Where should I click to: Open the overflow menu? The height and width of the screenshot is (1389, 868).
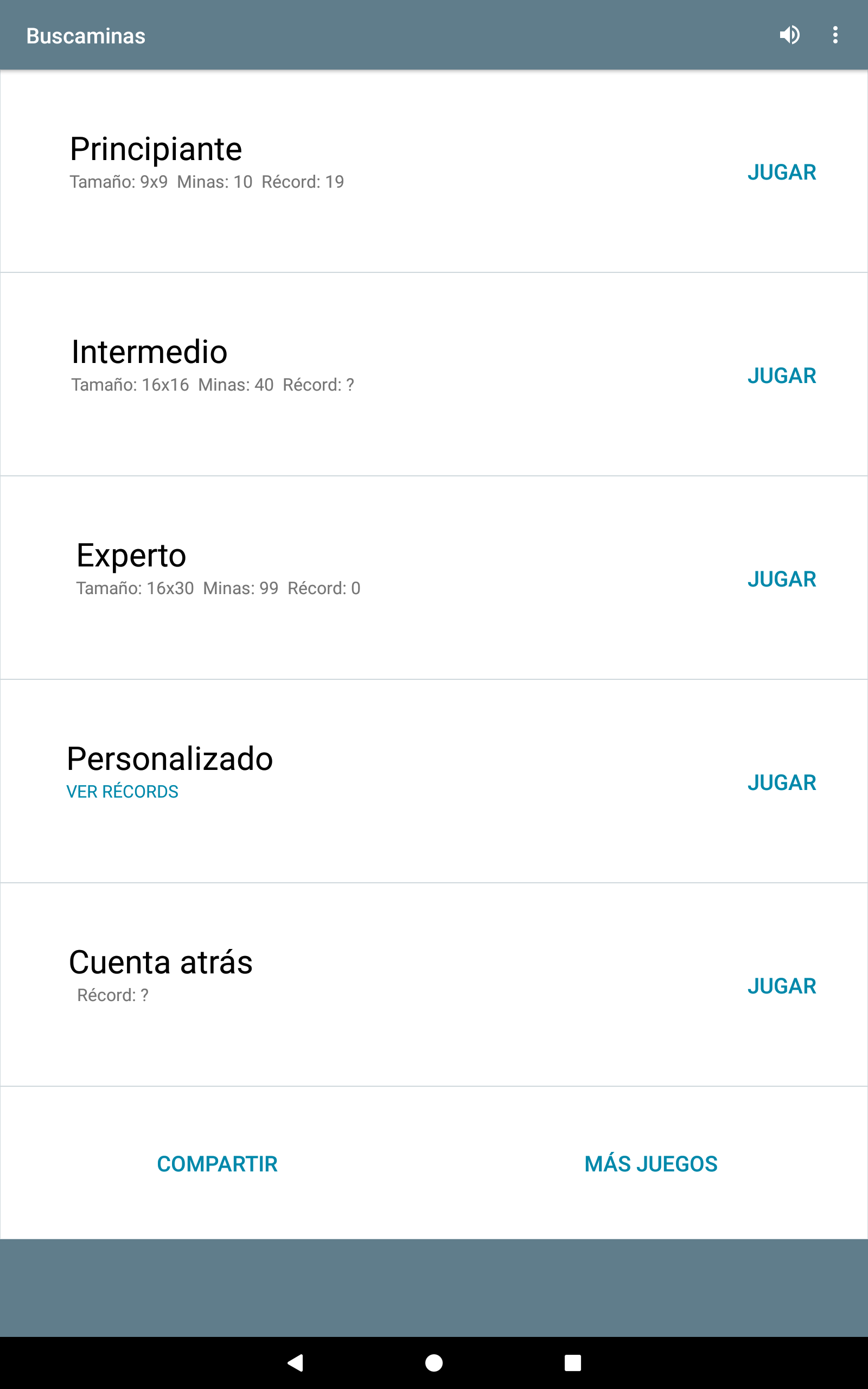tap(835, 35)
